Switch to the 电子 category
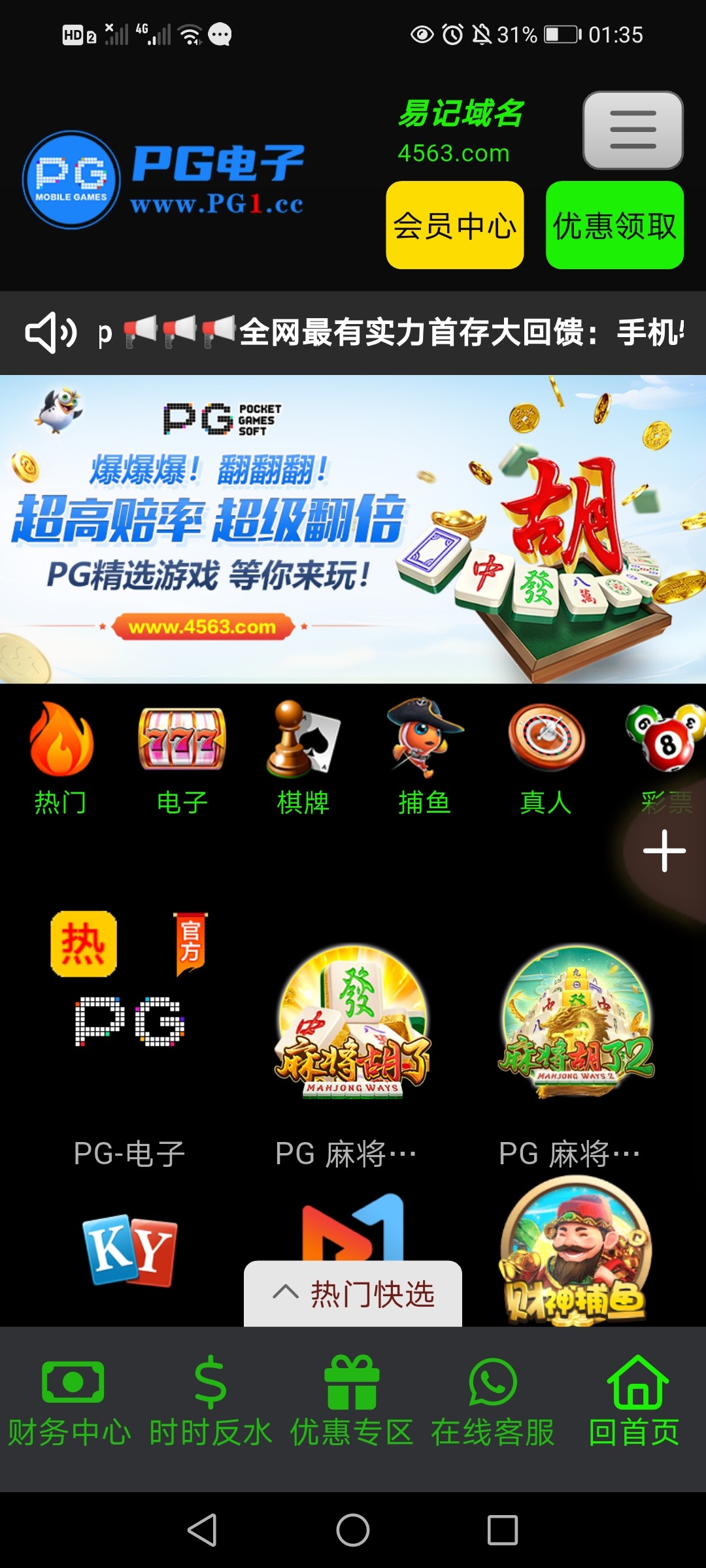This screenshot has width=706, height=1568. [x=182, y=758]
